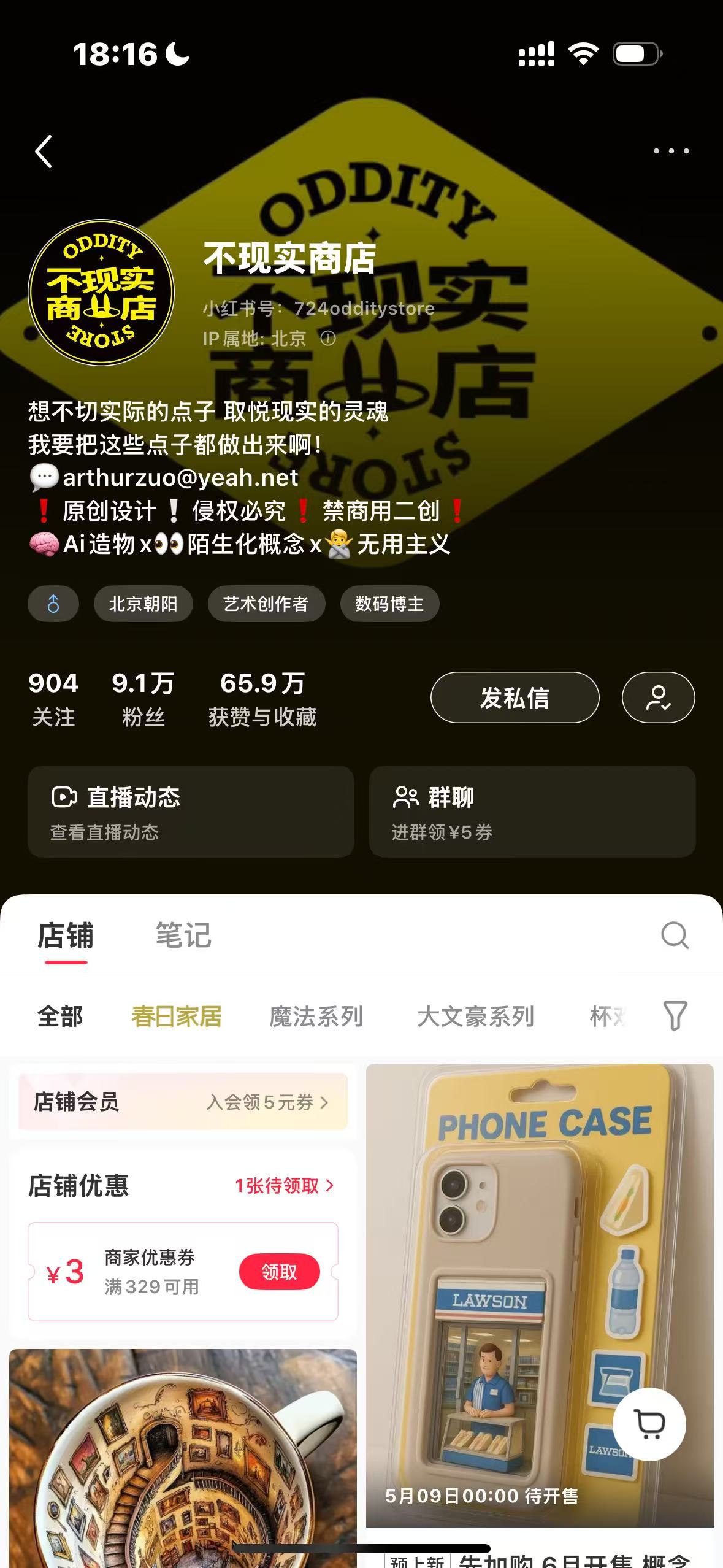Select the 春日家居 category
This screenshot has height=1568, width=723.
[x=176, y=1017]
